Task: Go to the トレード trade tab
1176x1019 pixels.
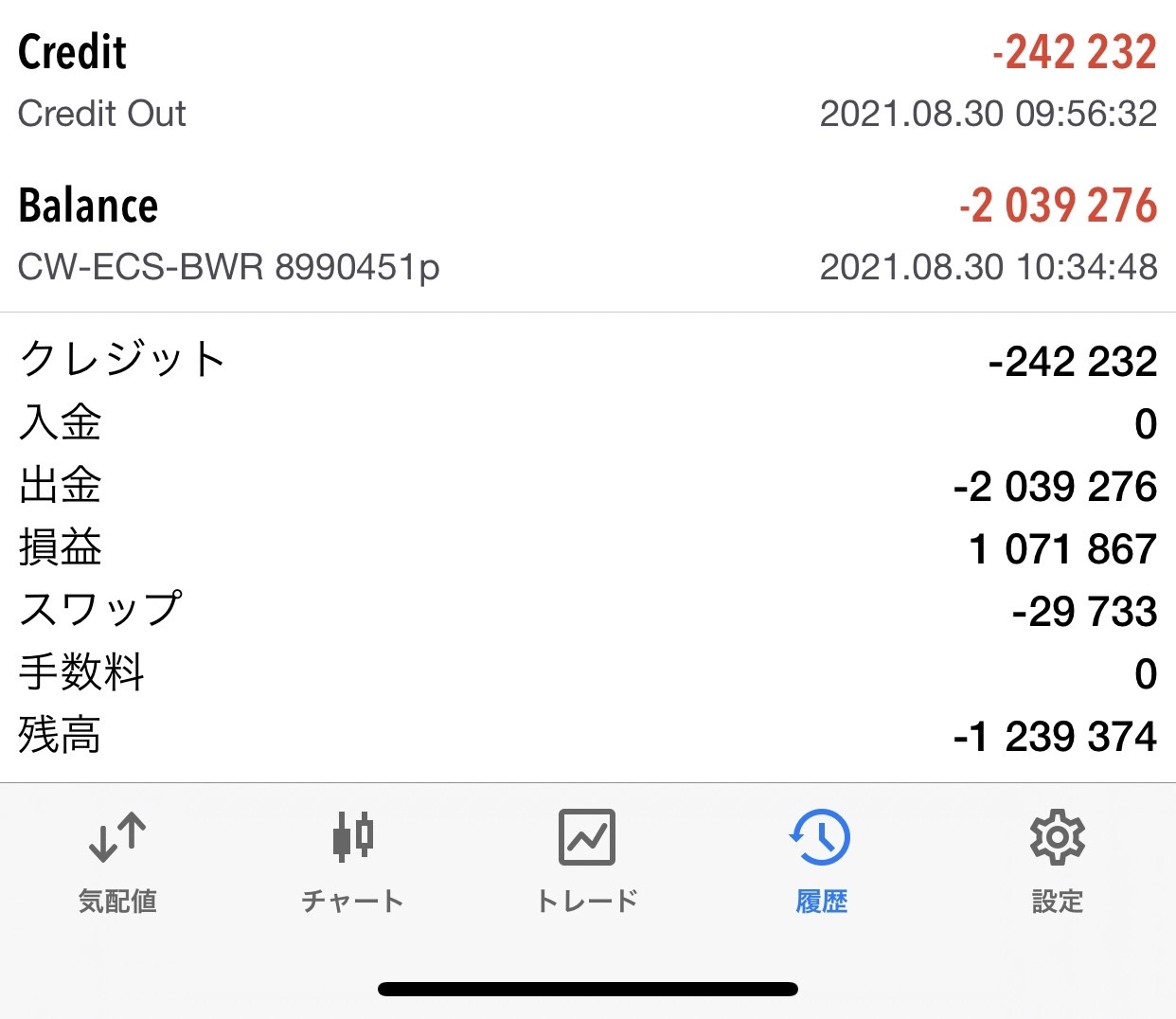Action: coord(587,860)
